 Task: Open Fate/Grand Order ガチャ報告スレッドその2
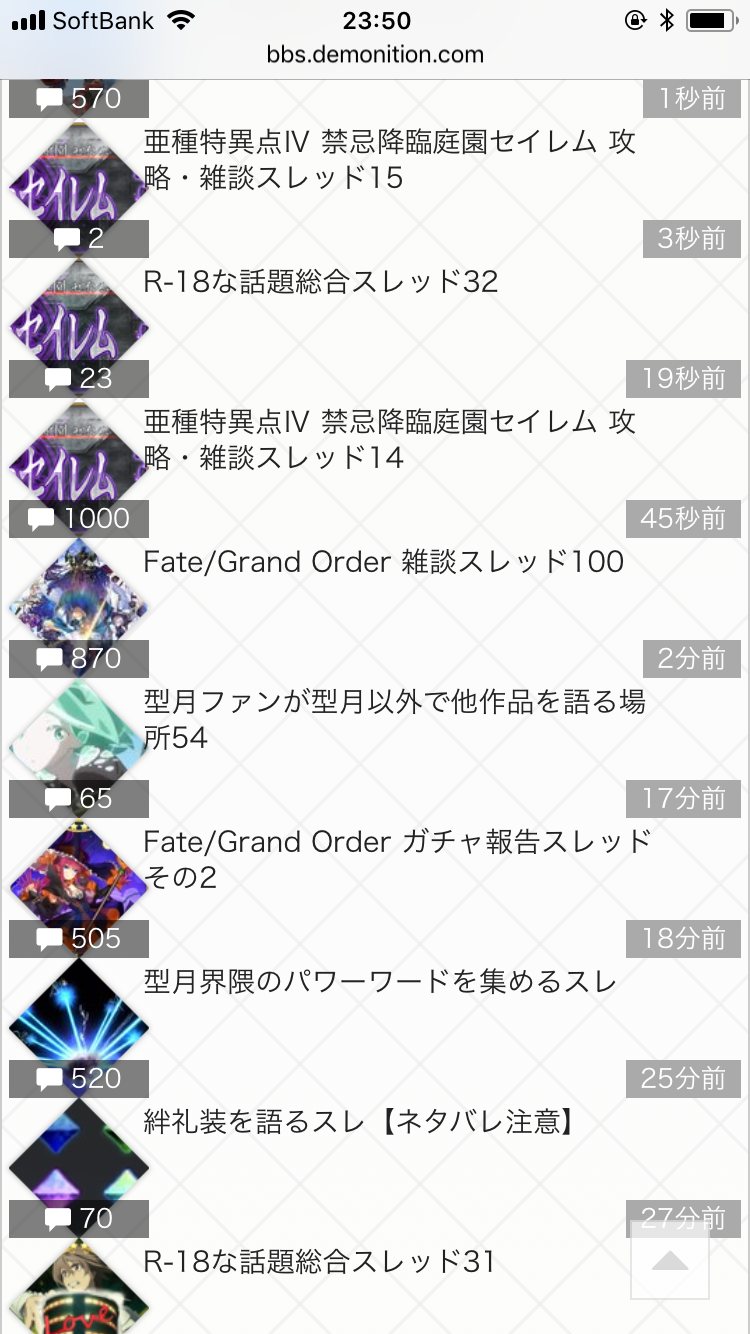point(397,860)
